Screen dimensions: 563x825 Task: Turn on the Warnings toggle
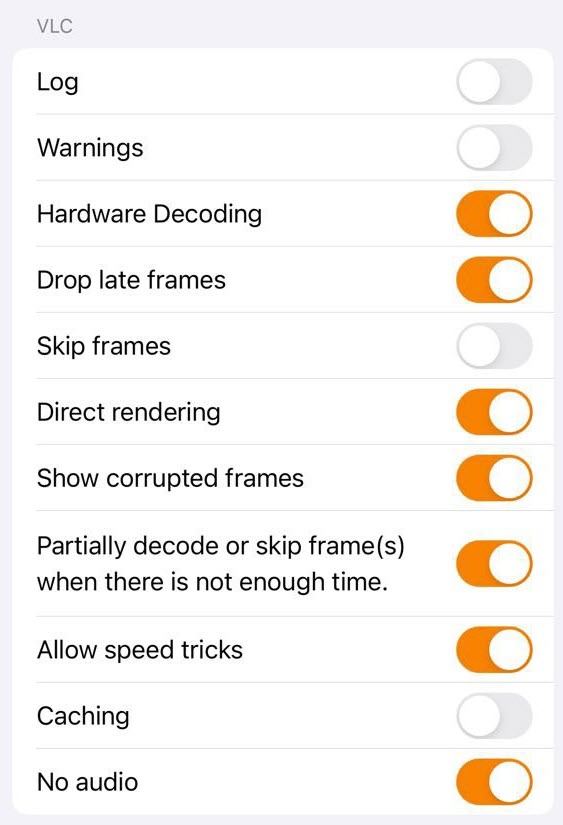pyautogui.click(x=494, y=147)
